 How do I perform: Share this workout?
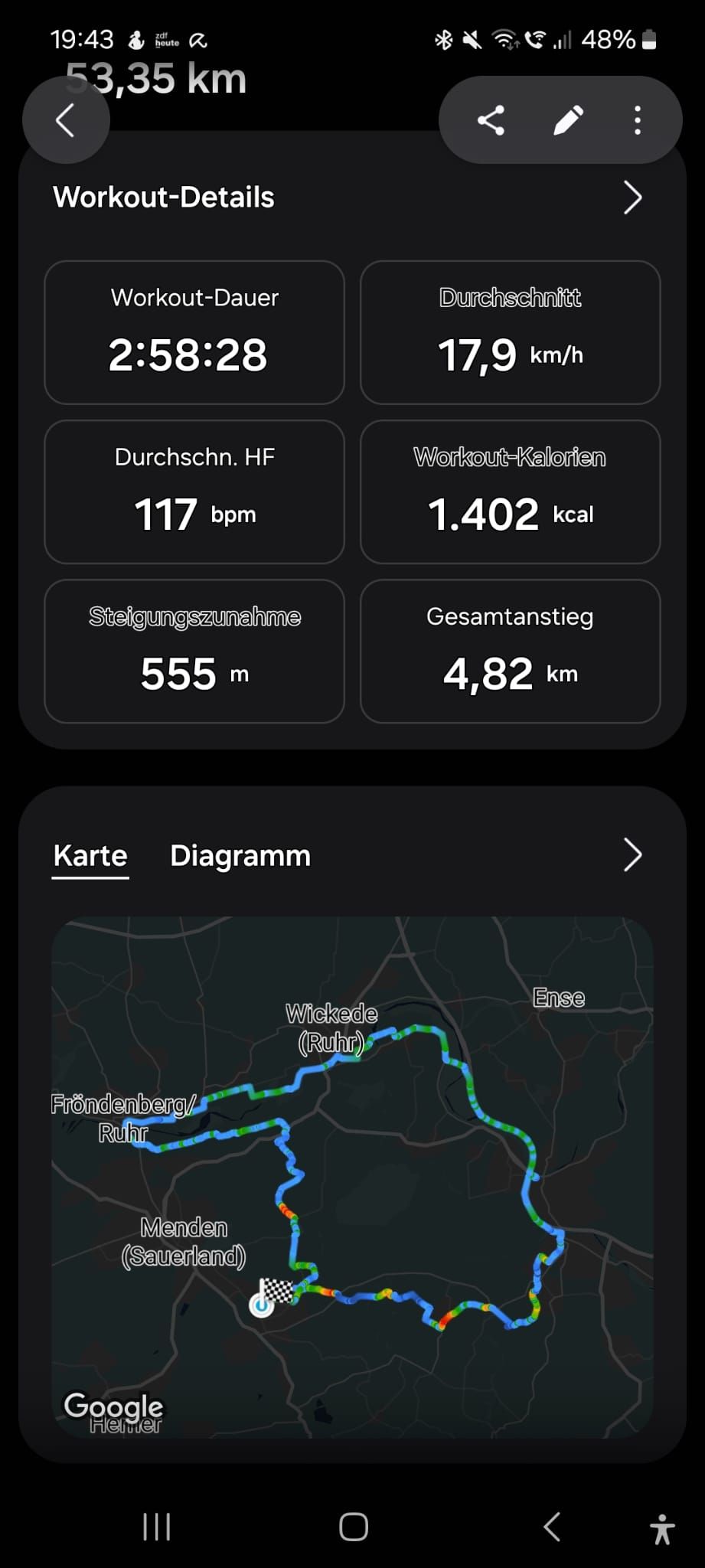pos(491,120)
